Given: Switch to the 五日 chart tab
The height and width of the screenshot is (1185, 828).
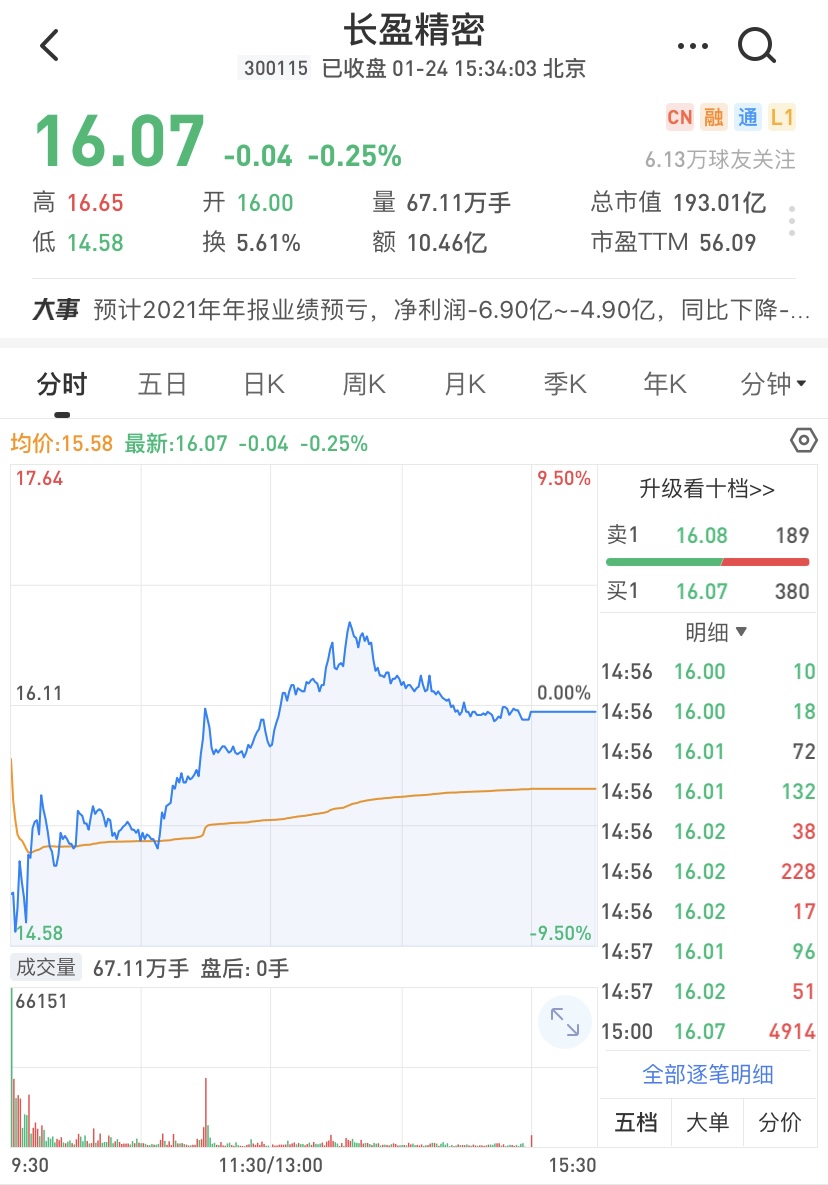Looking at the screenshot, I should tap(162, 384).
